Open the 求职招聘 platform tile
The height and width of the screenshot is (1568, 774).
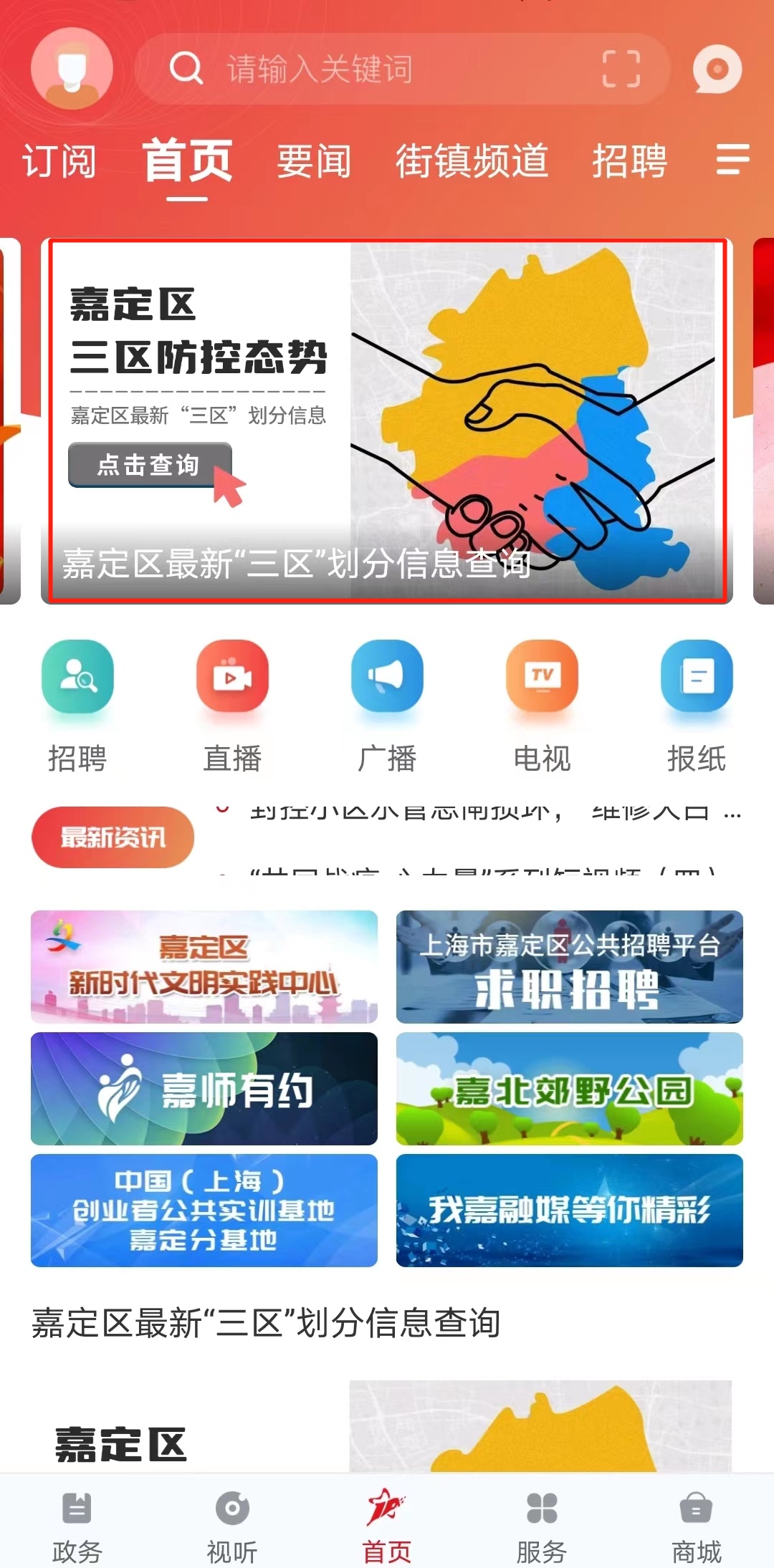click(x=569, y=966)
